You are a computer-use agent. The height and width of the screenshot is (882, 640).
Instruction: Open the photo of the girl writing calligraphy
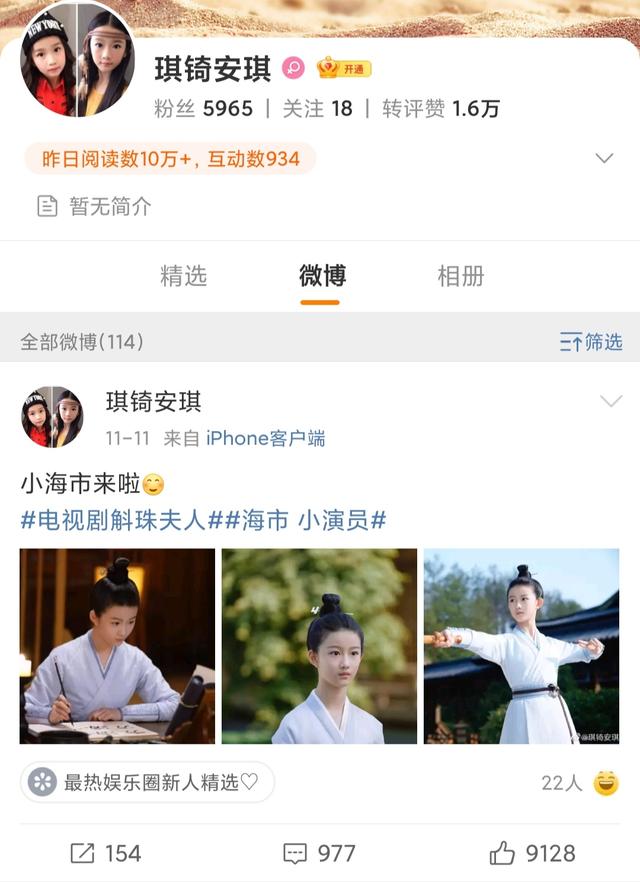tap(117, 646)
